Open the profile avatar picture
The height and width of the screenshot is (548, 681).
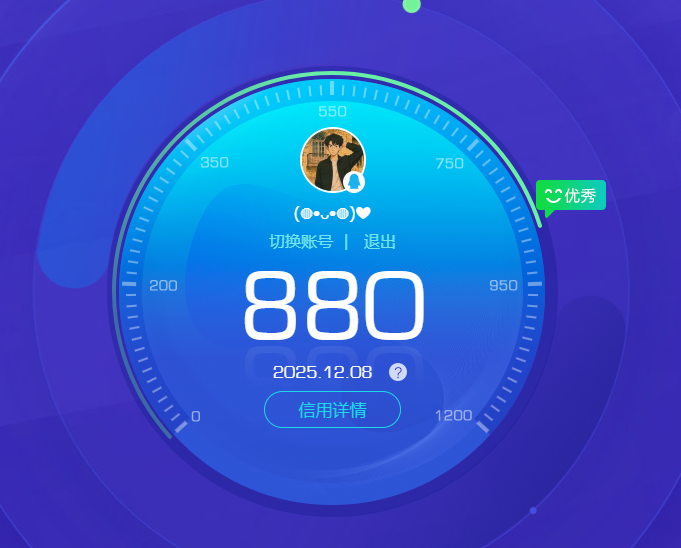331,160
